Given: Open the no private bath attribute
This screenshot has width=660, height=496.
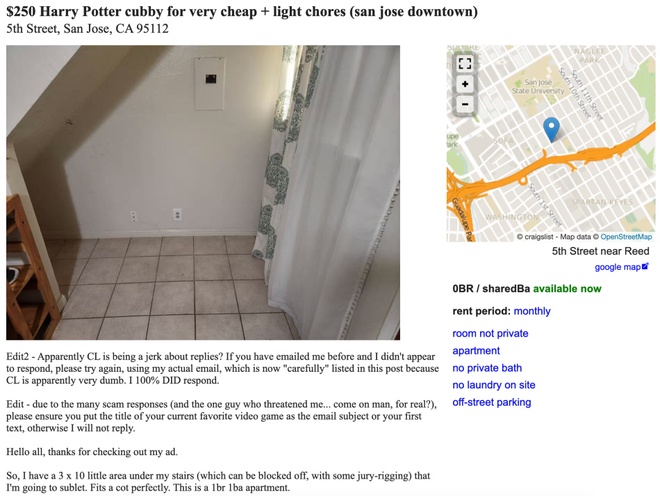Looking at the screenshot, I should click(487, 368).
